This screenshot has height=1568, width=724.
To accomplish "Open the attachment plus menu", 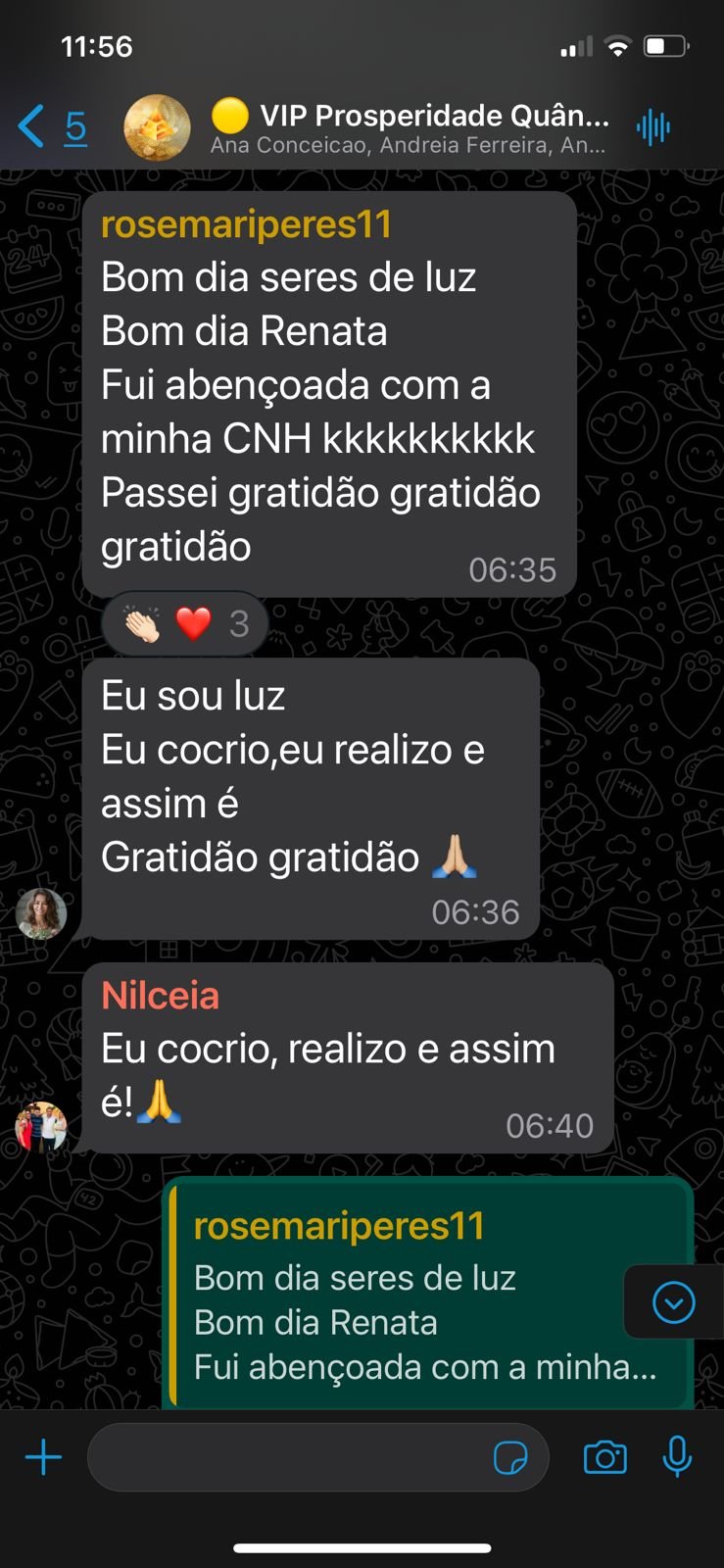I will 43,1457.
